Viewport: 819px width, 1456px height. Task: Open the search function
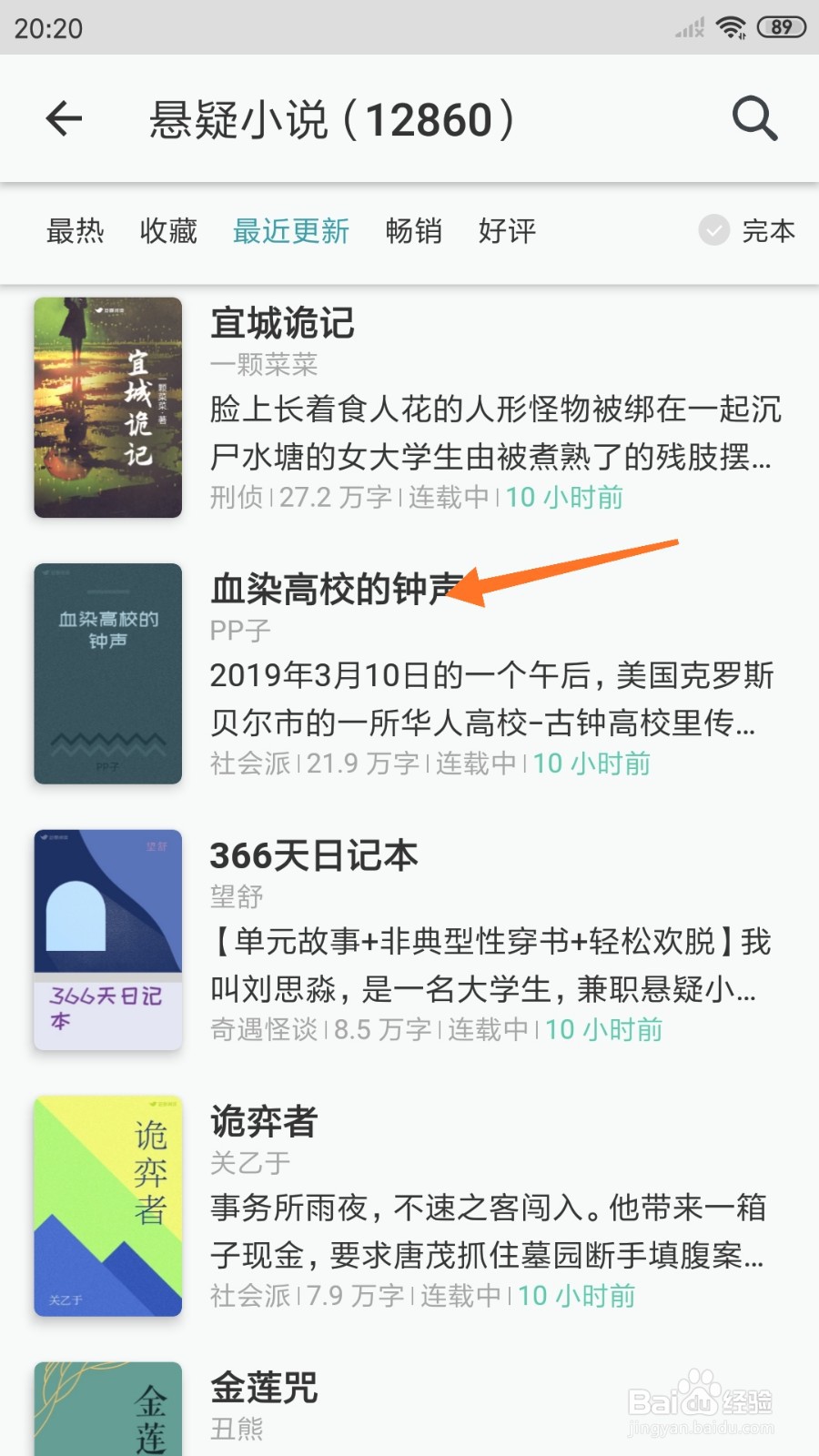click(753, 119)
